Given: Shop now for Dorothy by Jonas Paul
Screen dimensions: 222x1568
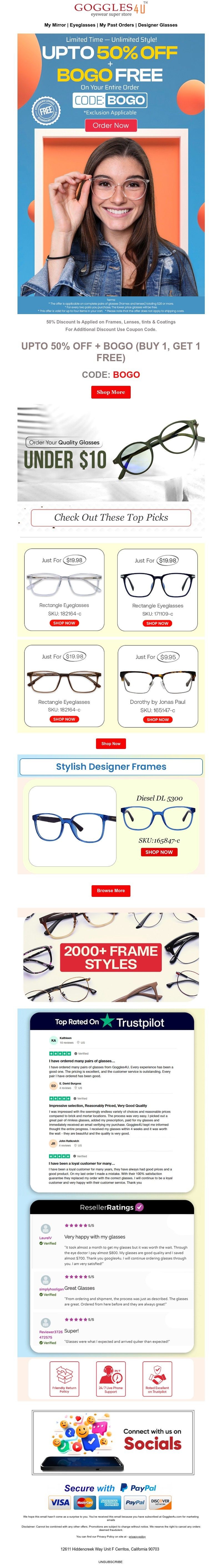Looking at the screenshot, I should [x=157, y=720].
